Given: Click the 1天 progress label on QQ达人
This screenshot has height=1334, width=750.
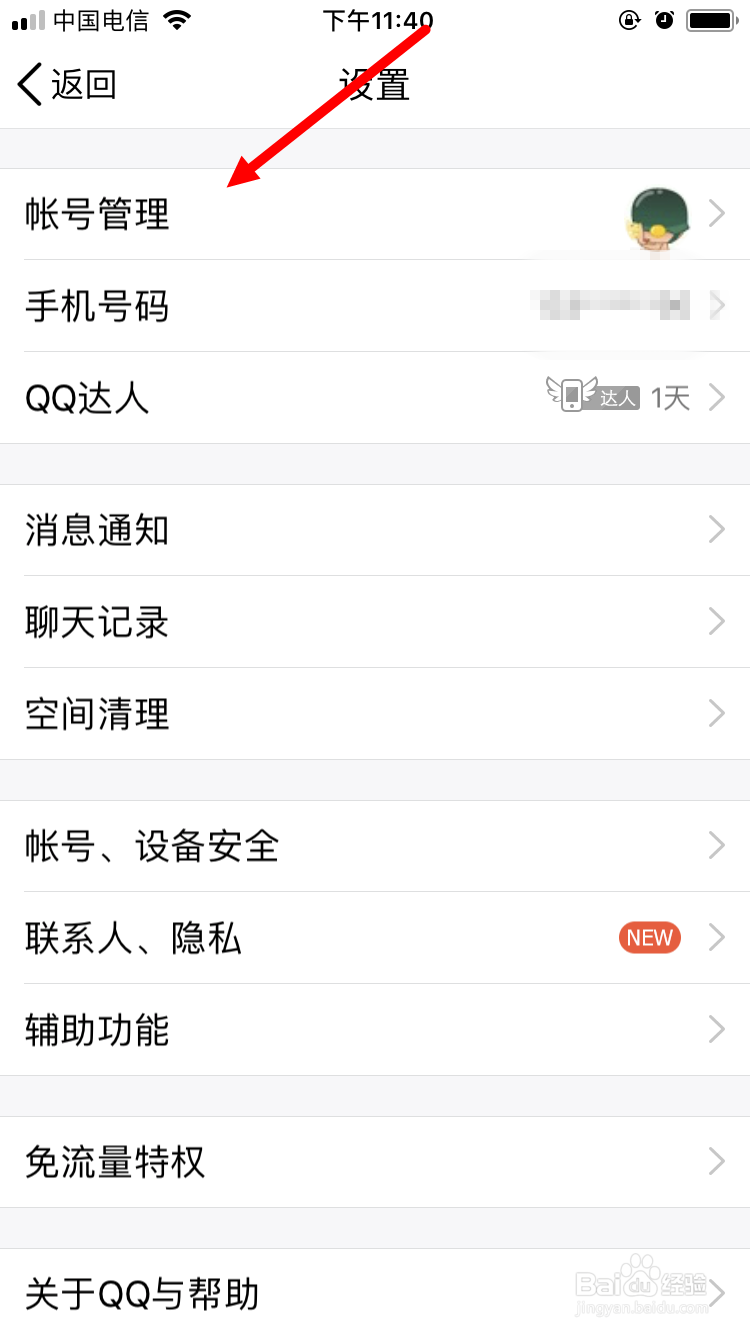Looking at the screenshot, I should coord(670,396).
